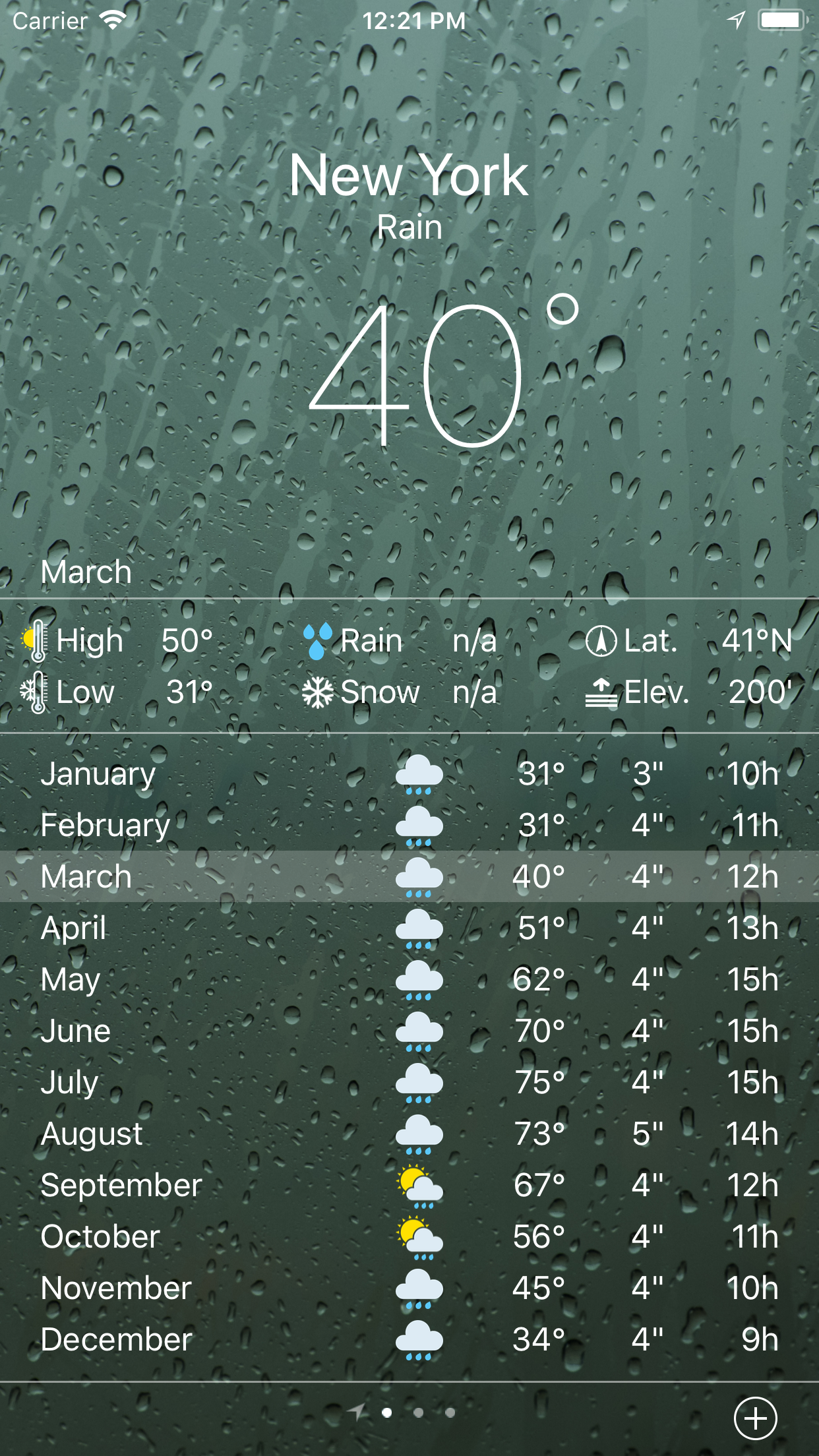Viewport: 819px width, 1456px height.
Task: Tap the partly sunny icon next to October
Action: coord(417,1235)
